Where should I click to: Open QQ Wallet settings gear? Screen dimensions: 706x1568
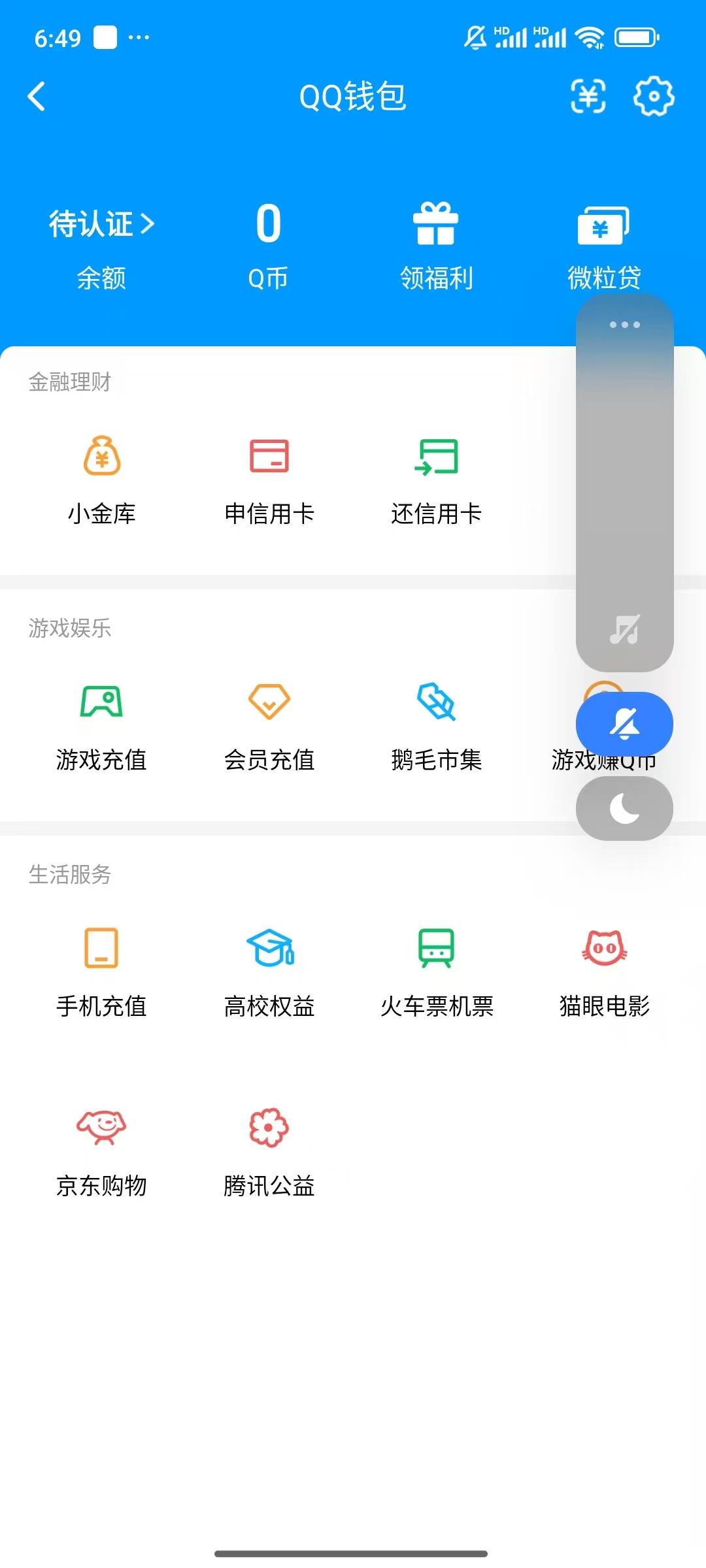pos(652,97)
